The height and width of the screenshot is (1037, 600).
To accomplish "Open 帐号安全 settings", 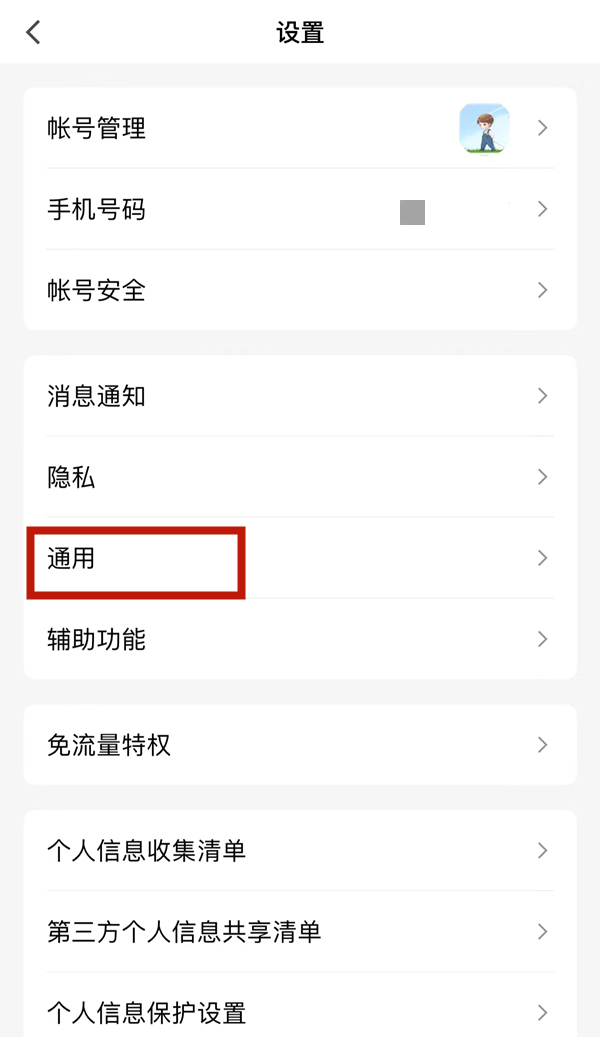I will 300,290.
